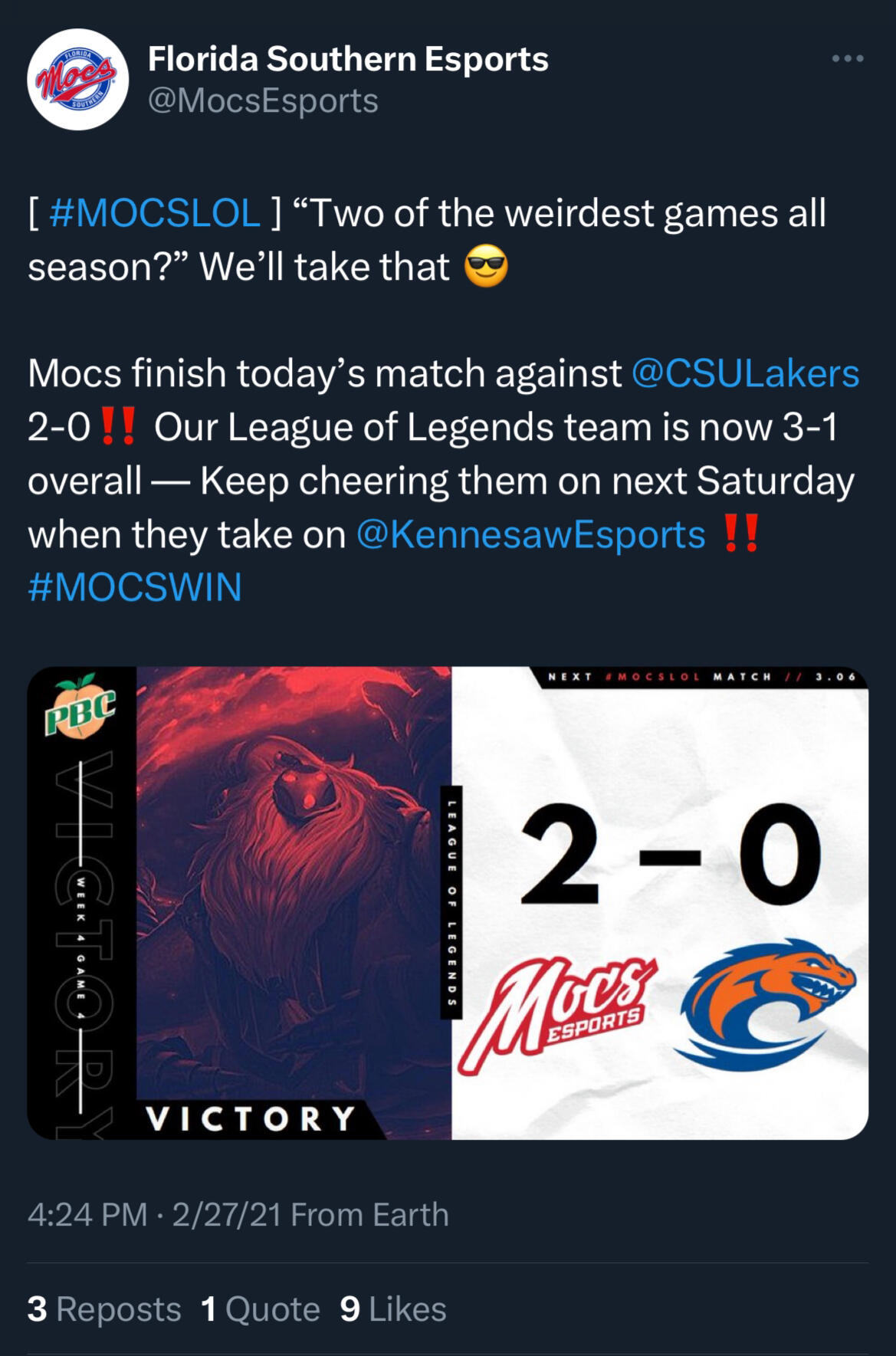This screenshot has width=896, height=1356.
Task: Open Florida Southern Esports profile picture
Action: click(x=77, y=79)
